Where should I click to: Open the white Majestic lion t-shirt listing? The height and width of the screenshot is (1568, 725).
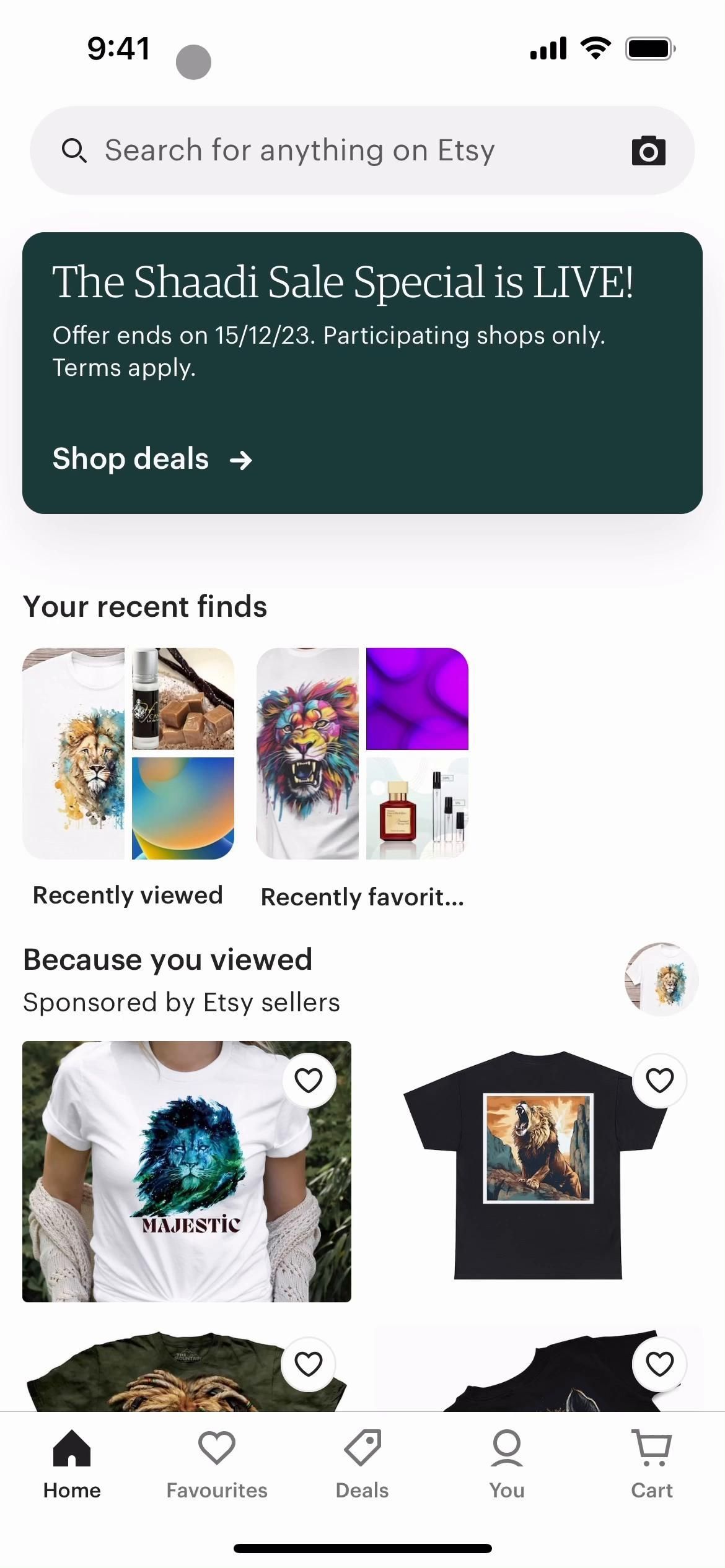(186, 1177)
